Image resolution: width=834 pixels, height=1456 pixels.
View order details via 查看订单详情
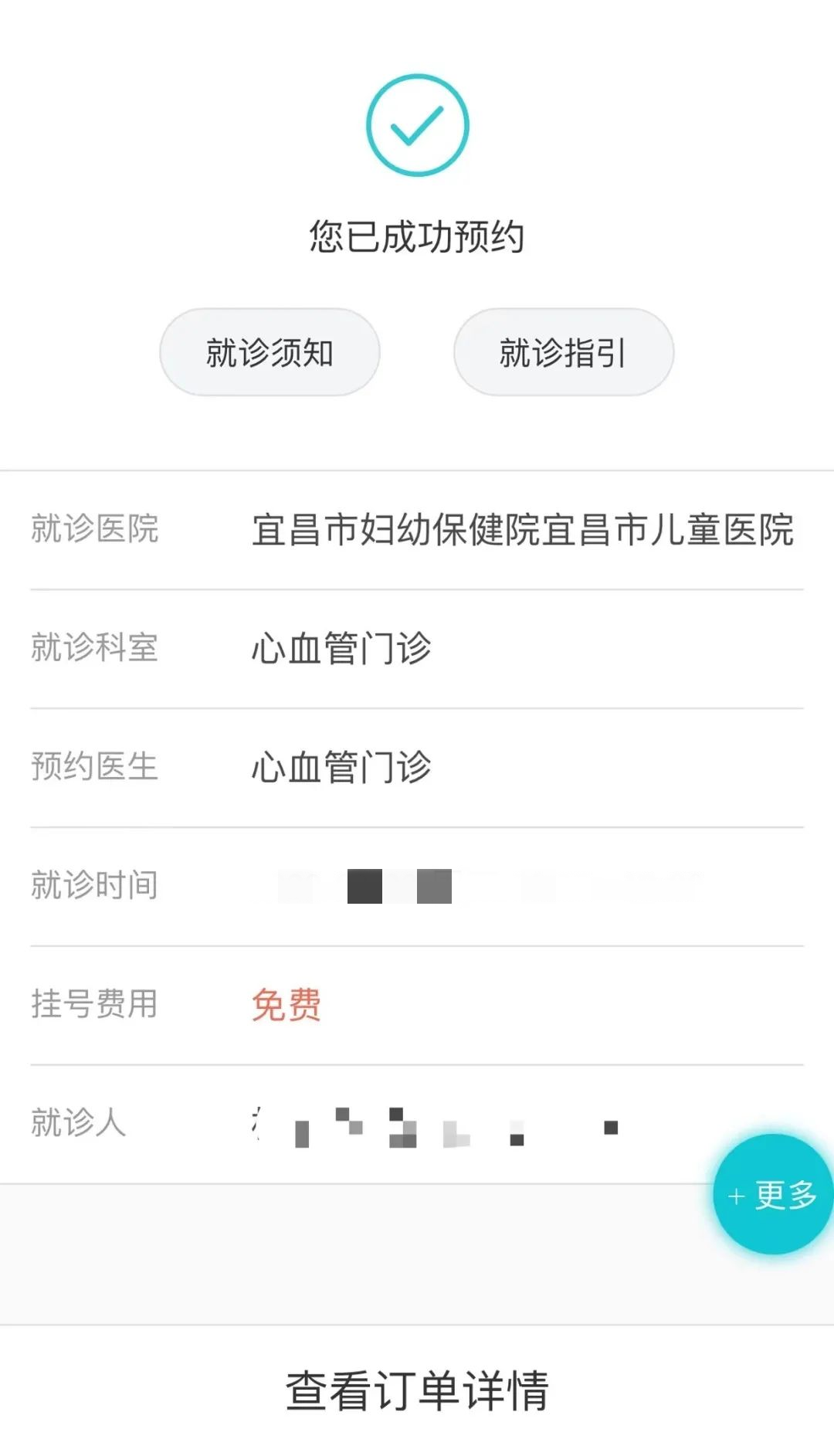coord(417,1390)
